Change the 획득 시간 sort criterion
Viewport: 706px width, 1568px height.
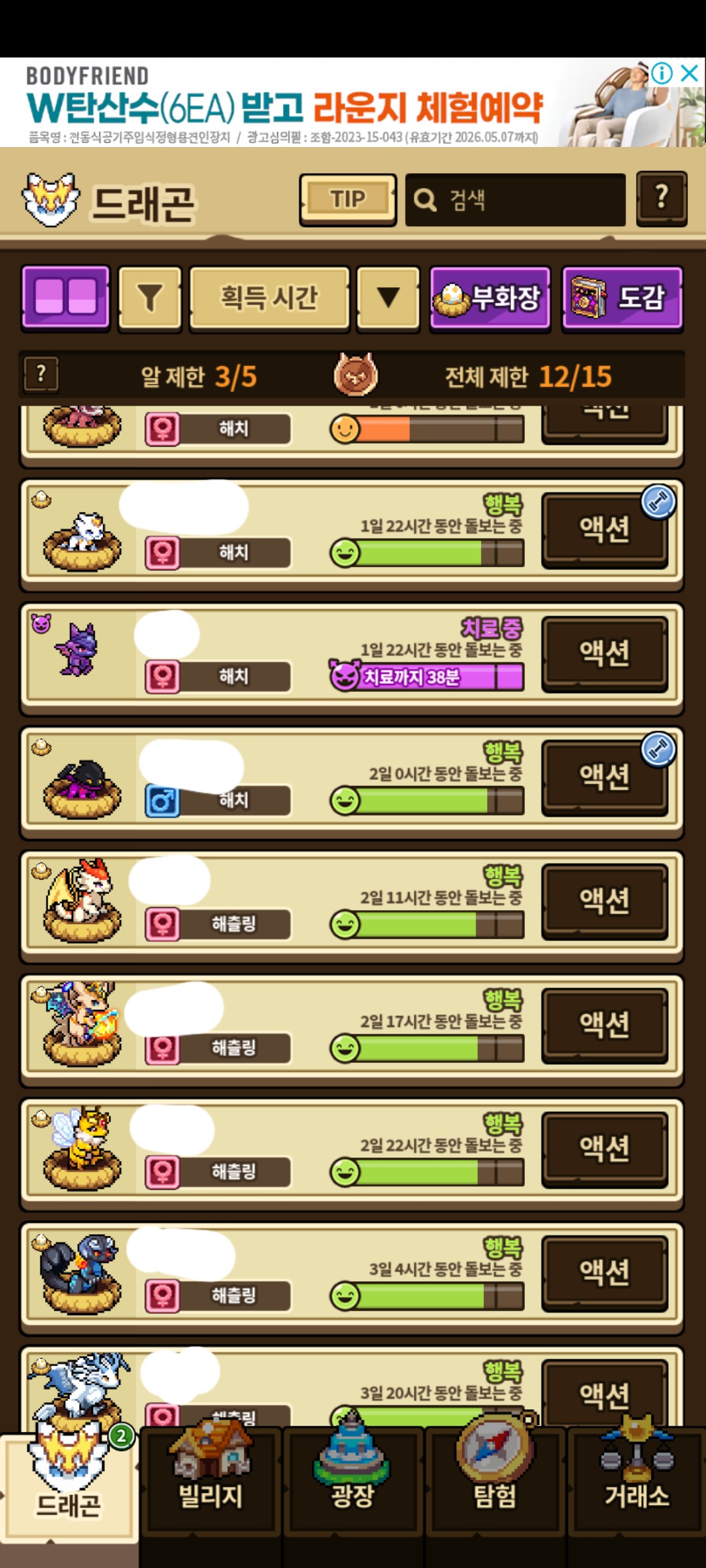pos(269,298)
